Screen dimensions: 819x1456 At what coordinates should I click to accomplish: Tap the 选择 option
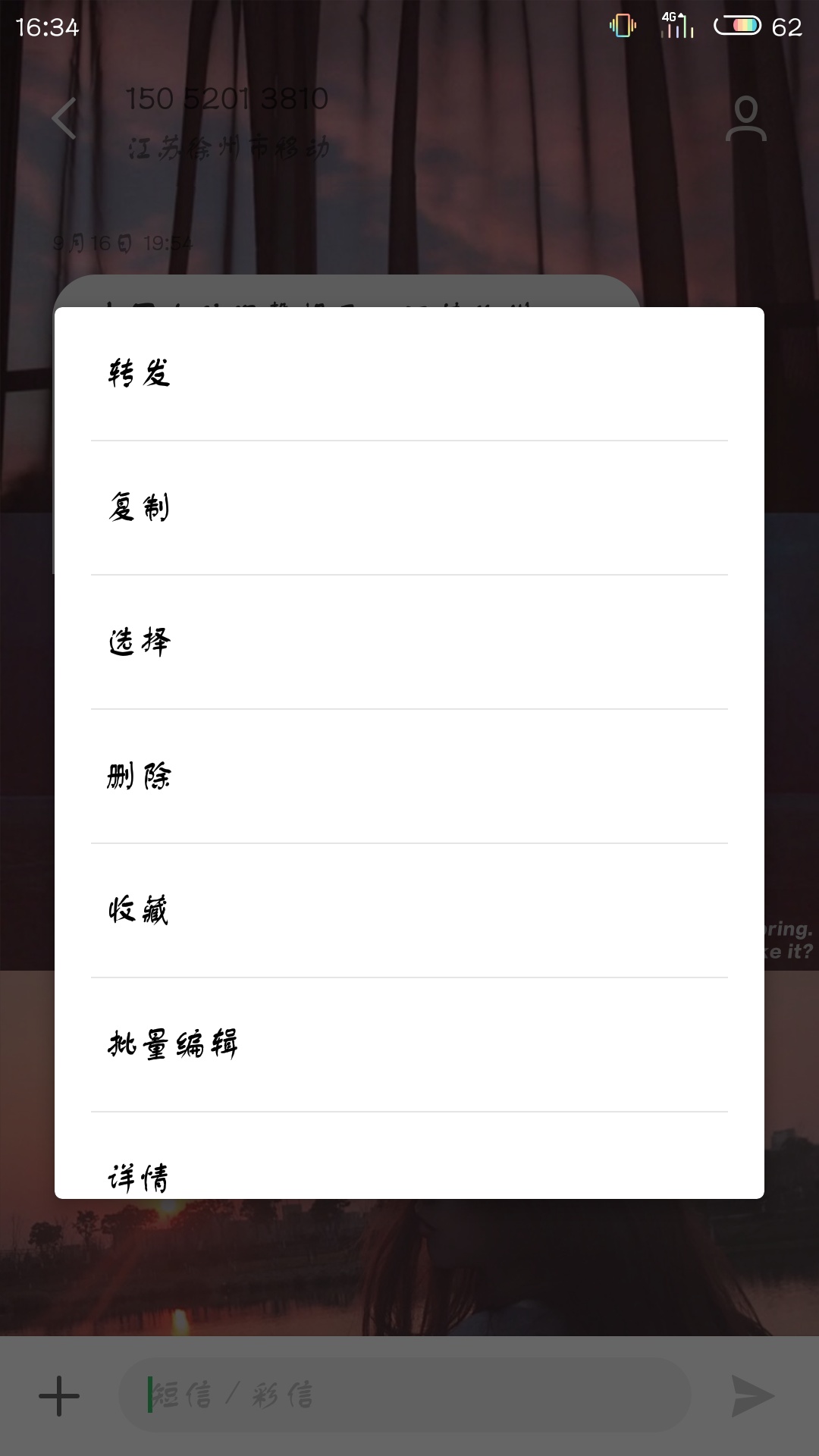point(409,642)
